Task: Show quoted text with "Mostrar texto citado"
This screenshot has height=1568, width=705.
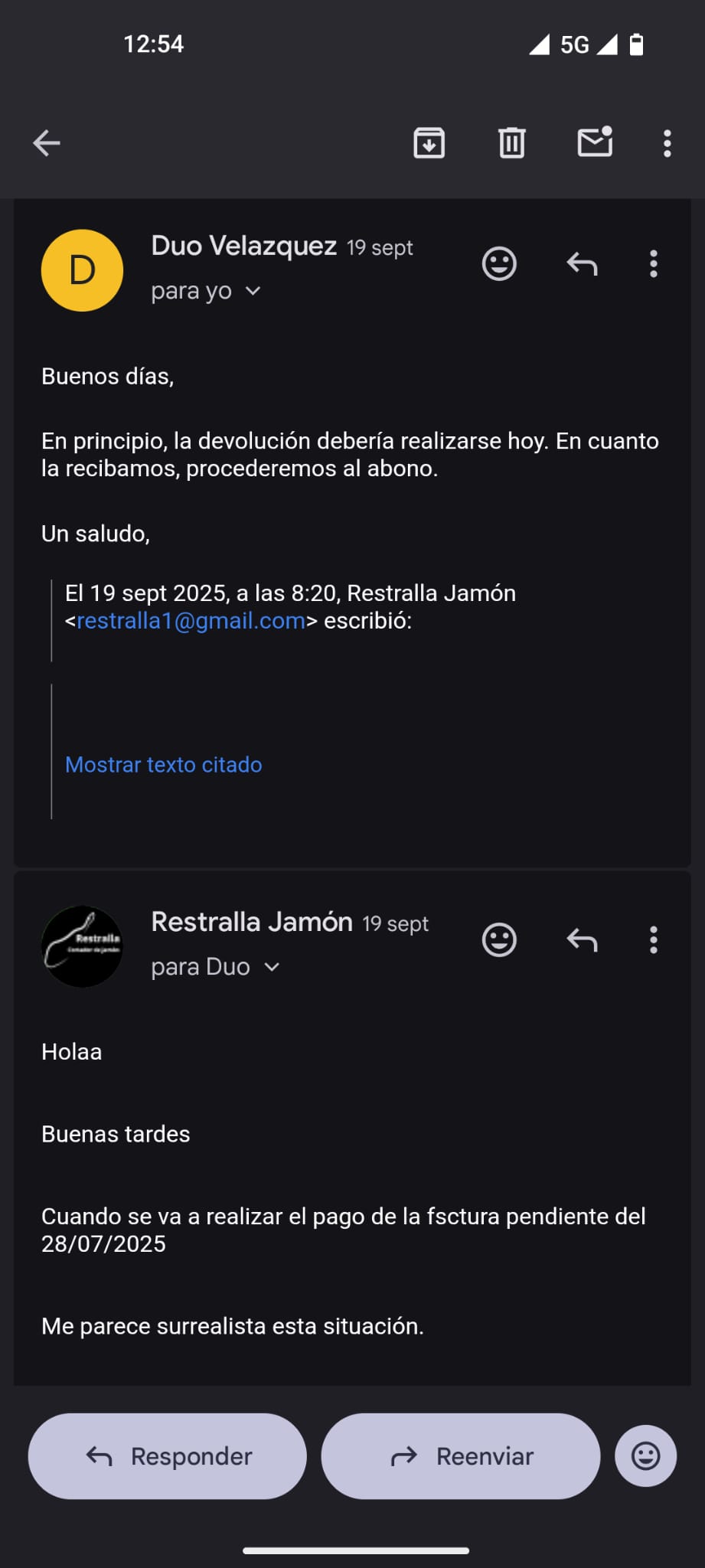Action: (164, 765)
